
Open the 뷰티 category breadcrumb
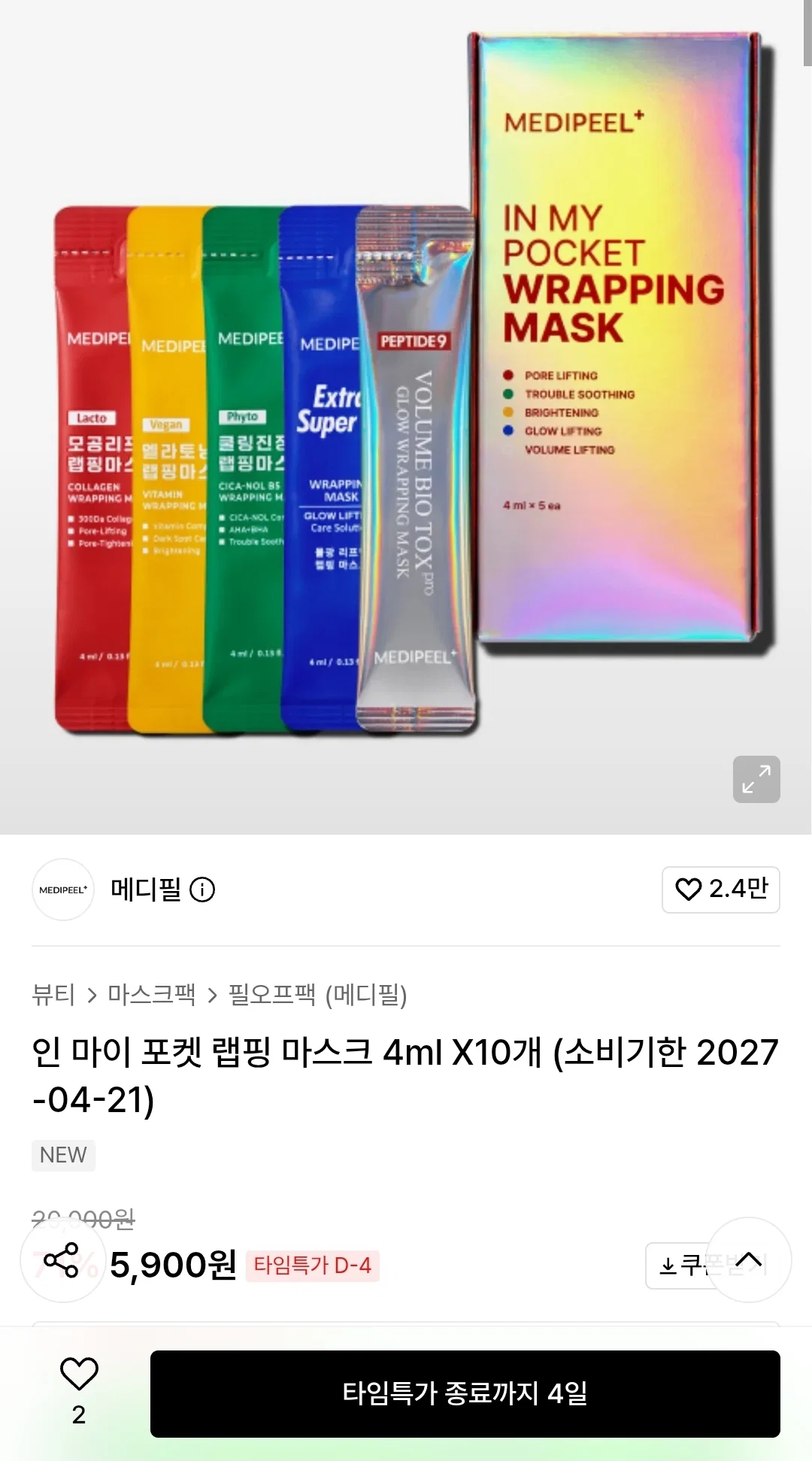click(x=53, y=995)
